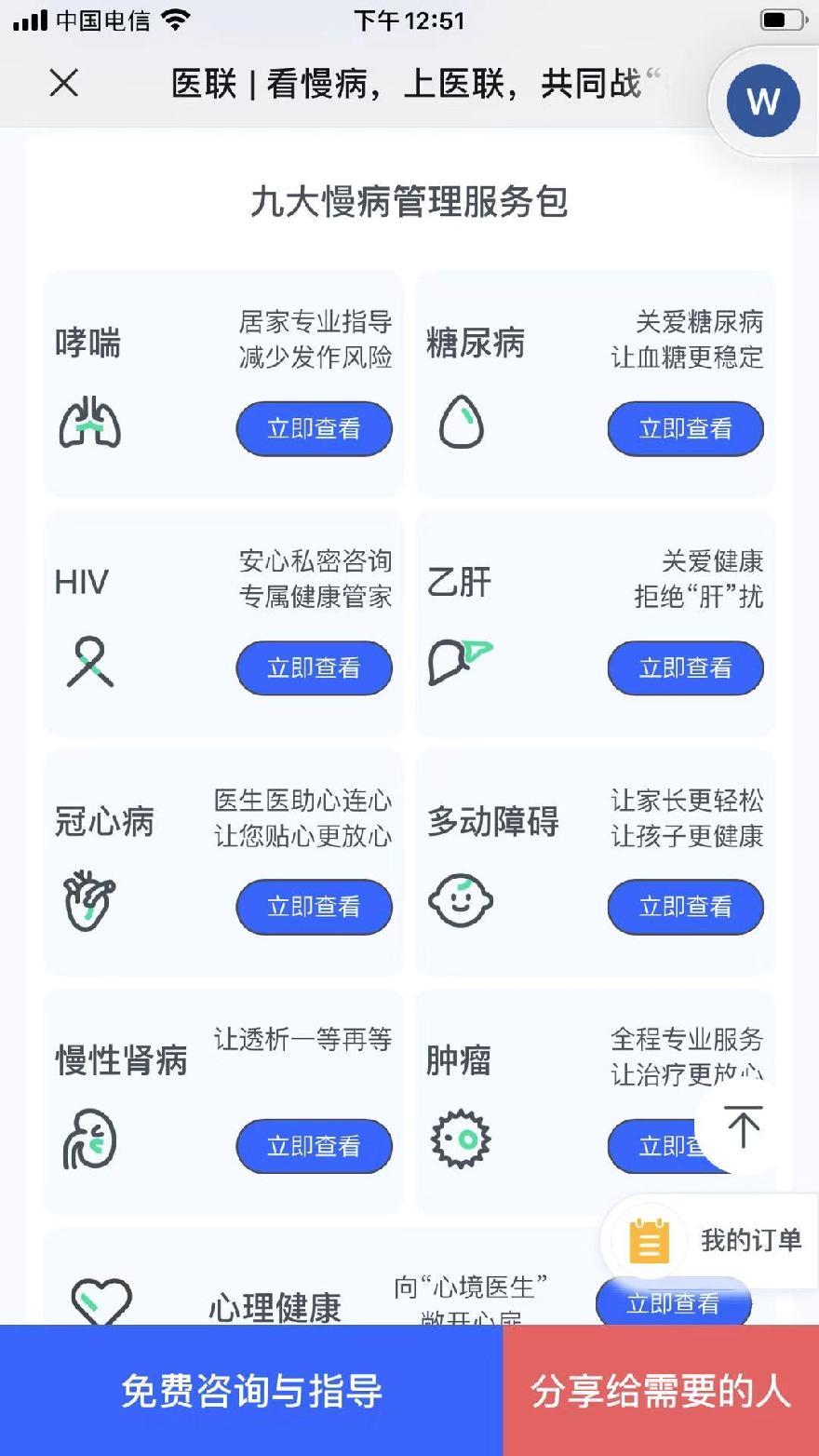The height and width of the screenshot is (1456, 819).
Task: Close the web page with the X
Action: [x=64, y=84]
